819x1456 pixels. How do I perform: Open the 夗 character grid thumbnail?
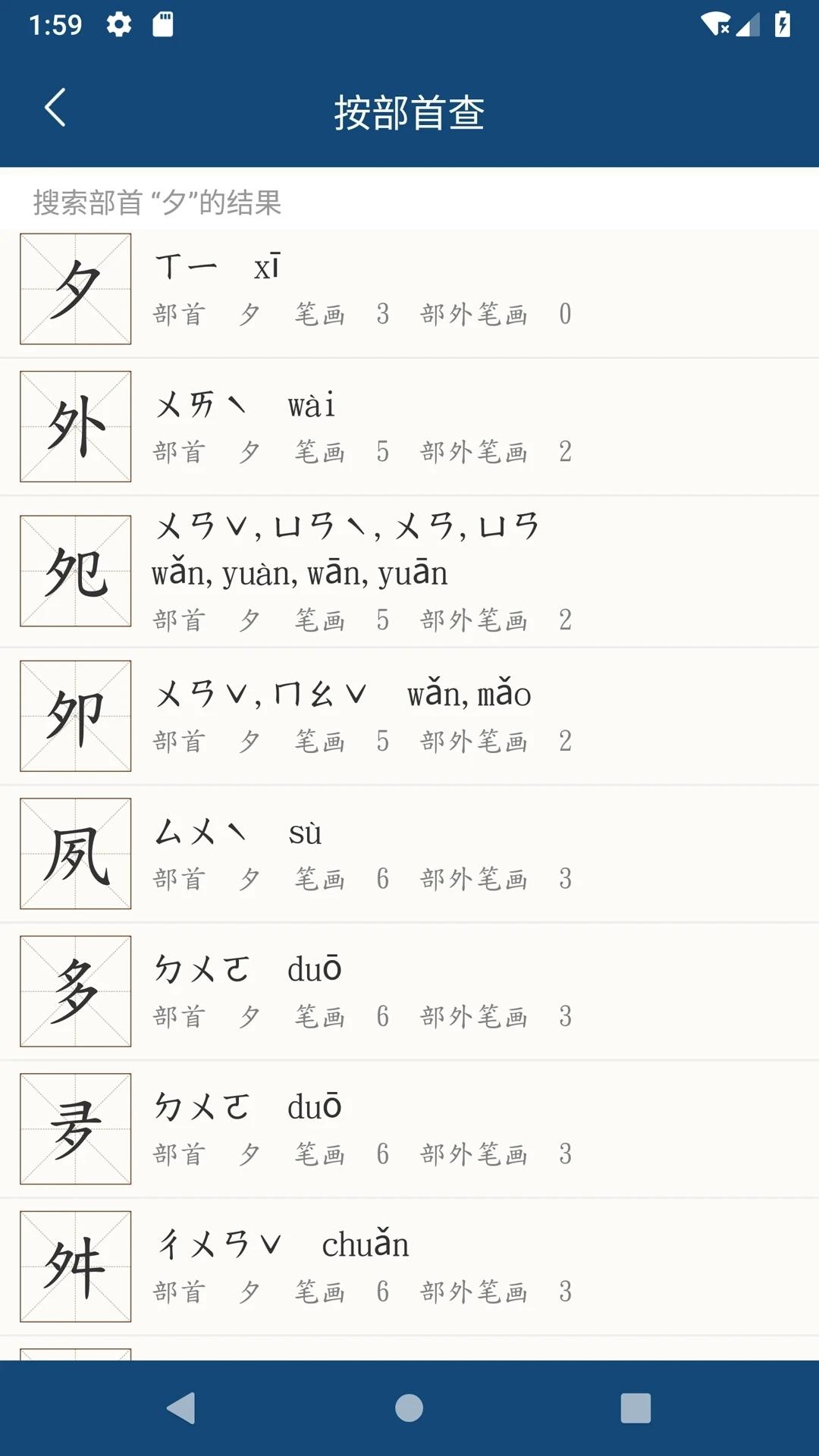(75, 571)
